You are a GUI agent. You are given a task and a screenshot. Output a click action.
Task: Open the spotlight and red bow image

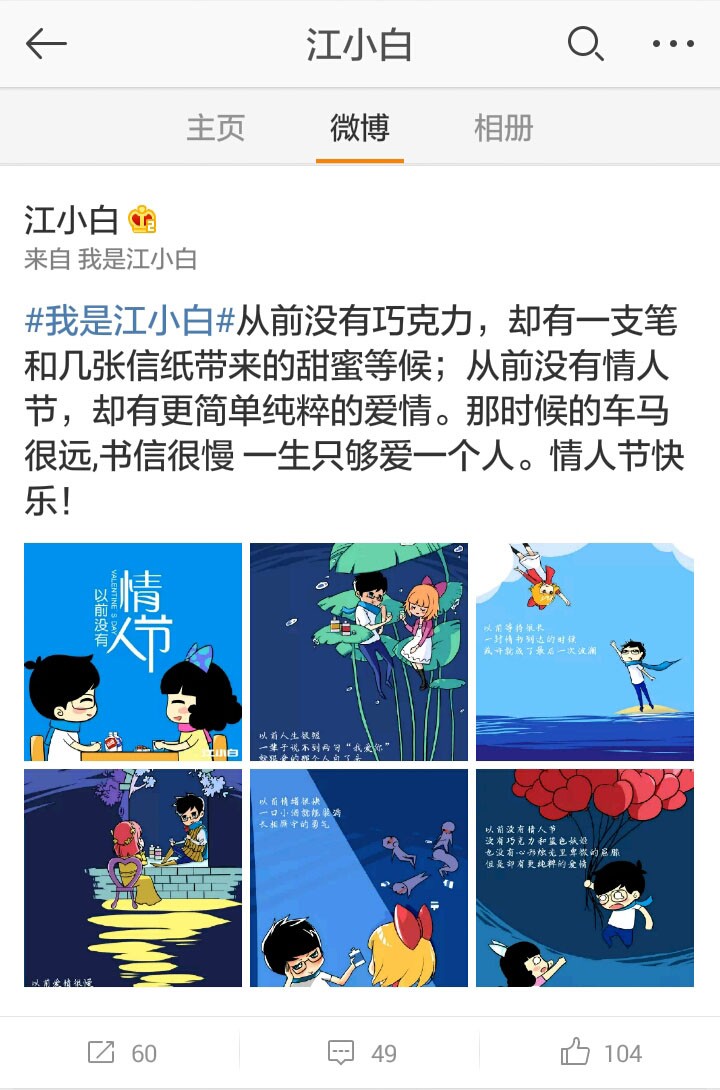tap(359, 878)
